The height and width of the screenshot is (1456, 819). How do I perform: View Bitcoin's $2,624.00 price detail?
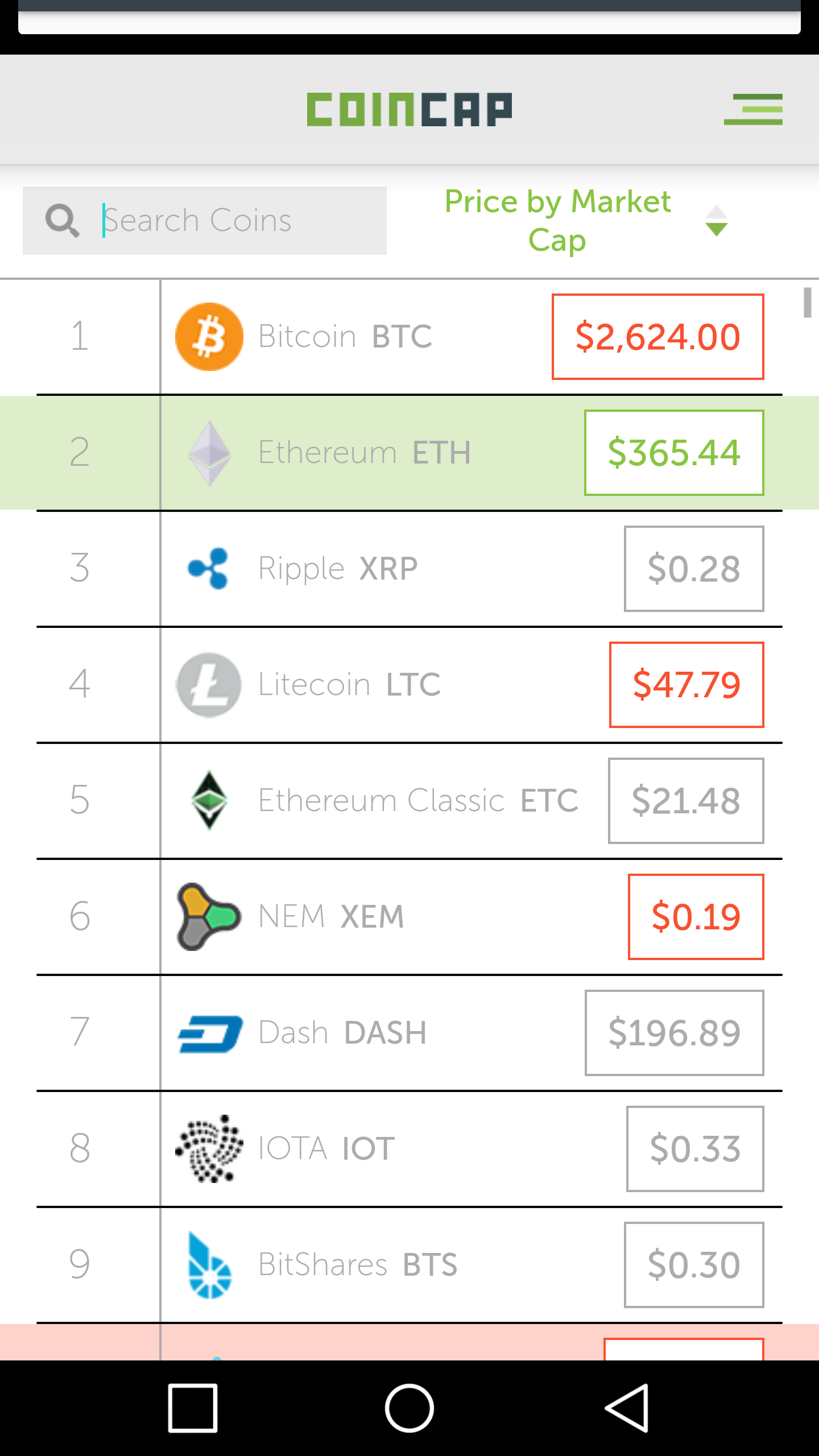tap(657, 336)
